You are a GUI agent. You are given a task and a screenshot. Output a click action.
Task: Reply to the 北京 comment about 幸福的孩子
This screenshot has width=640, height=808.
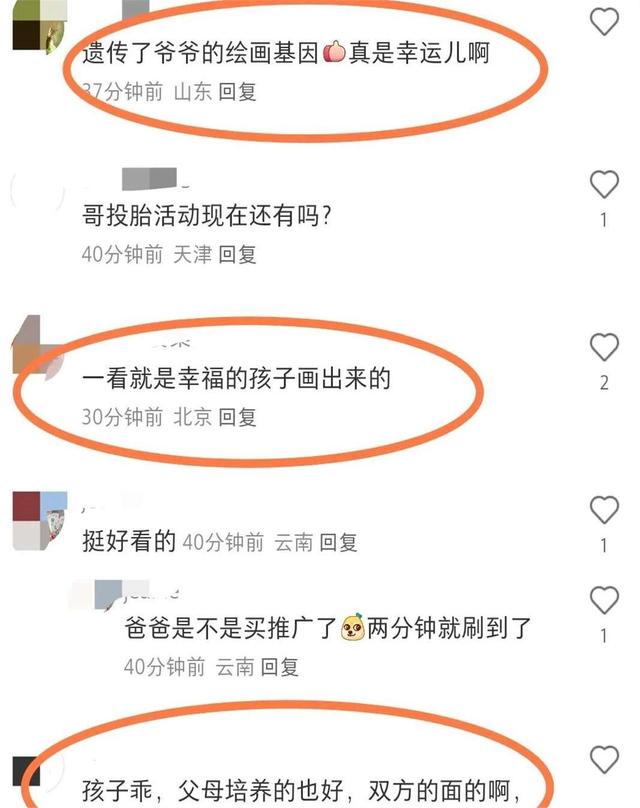tap(238, 417)
